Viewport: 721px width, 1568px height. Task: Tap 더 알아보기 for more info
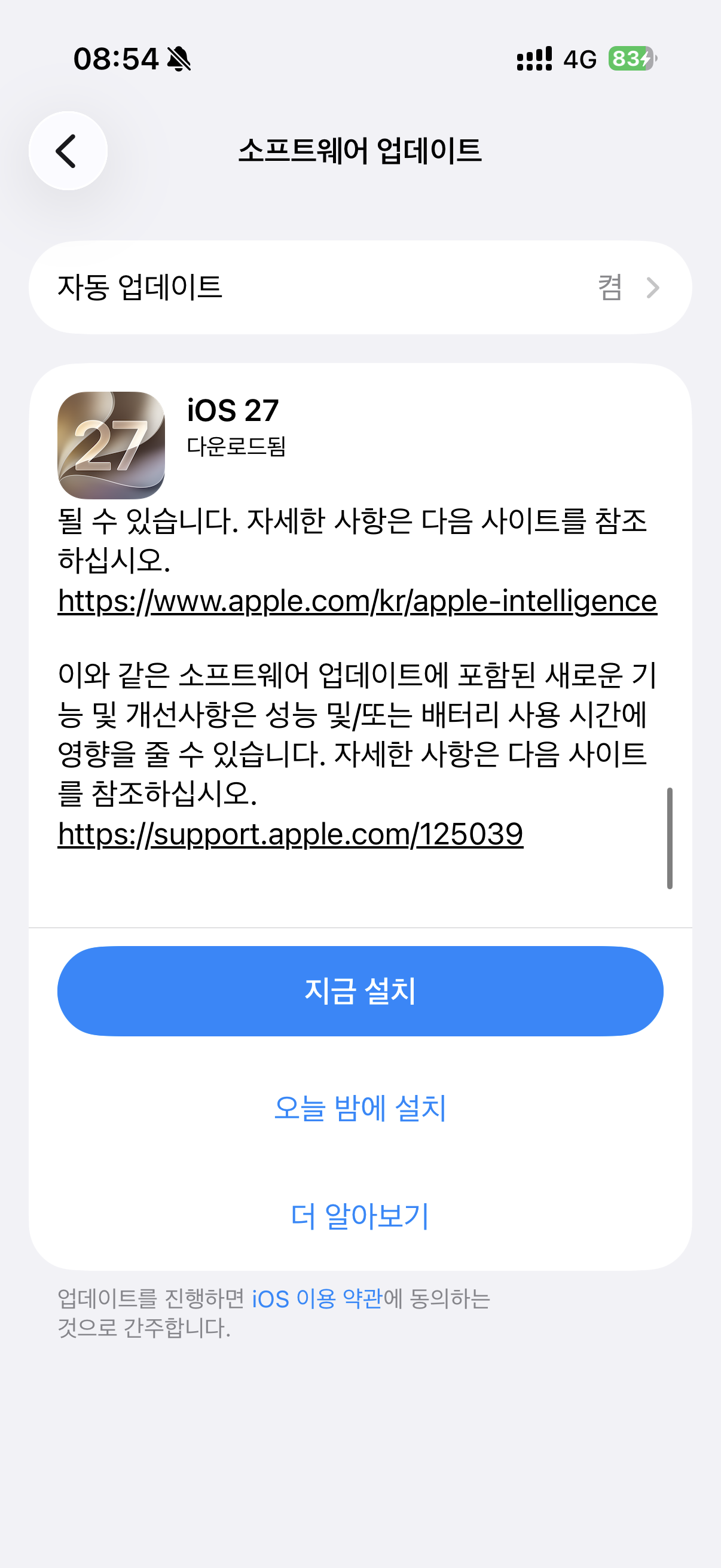click(360, 1216)
